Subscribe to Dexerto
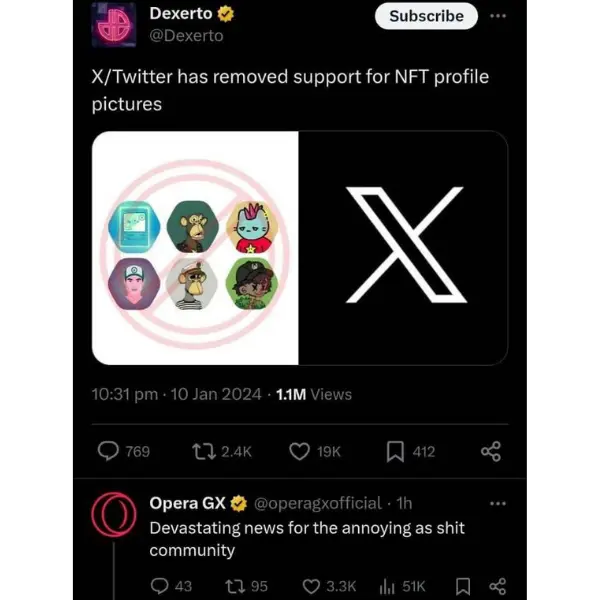600x600 pixels. coord(426,16)
